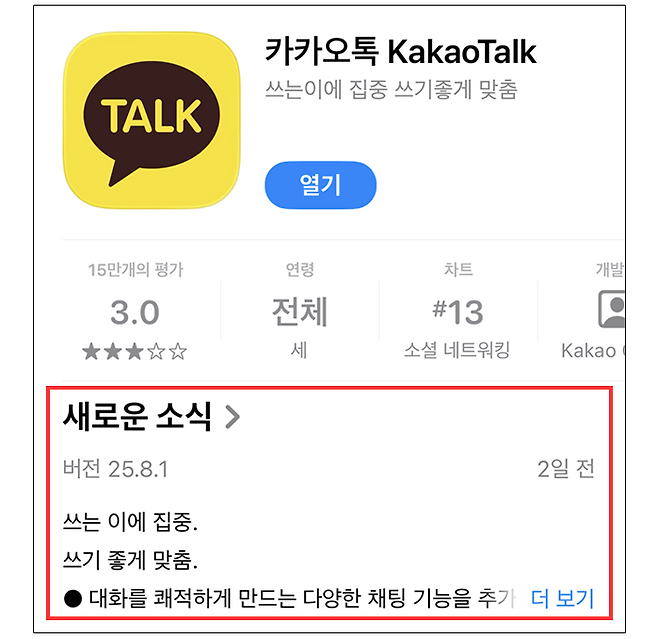Expand the release notes with 더 보기
Image resolution: width=658 pixels, height=639 pixels.
pos(562,598)
